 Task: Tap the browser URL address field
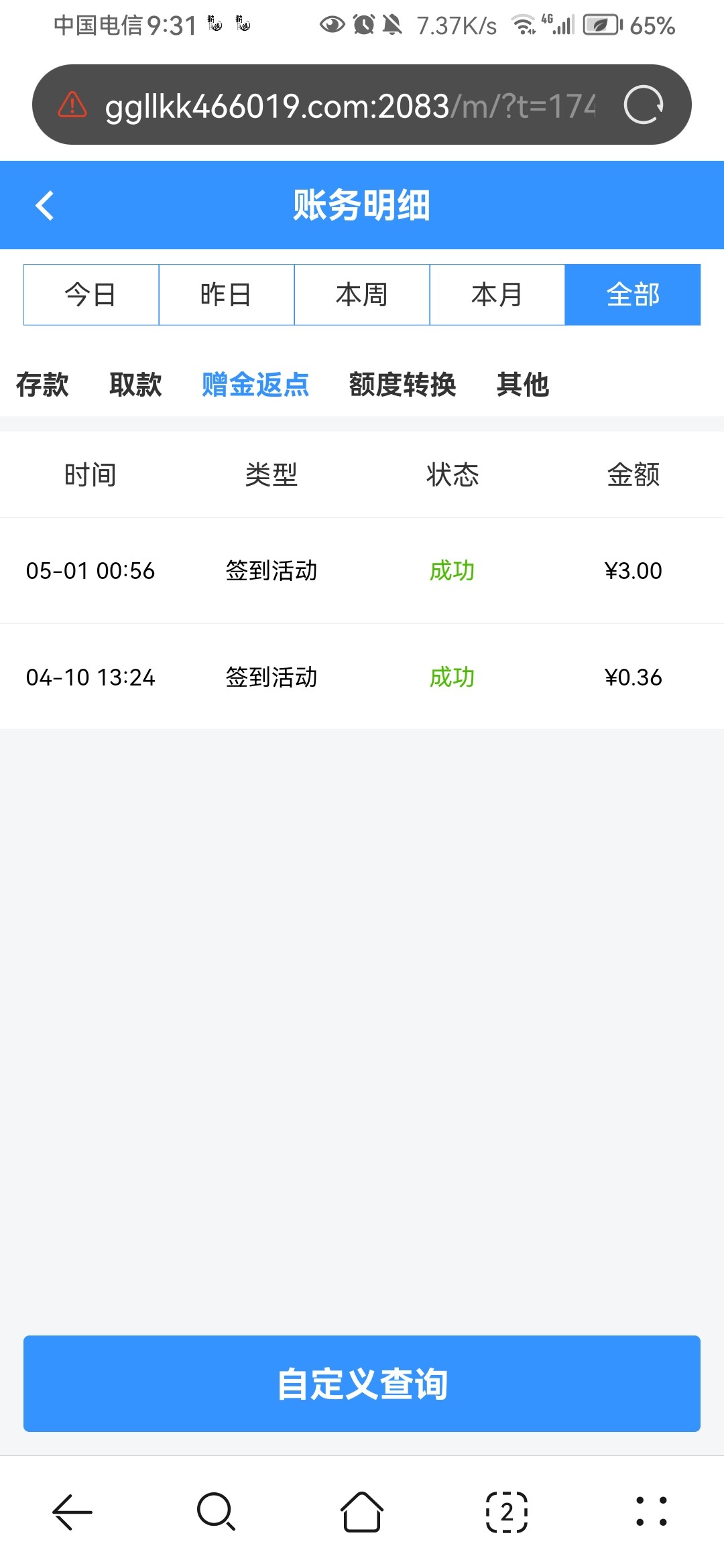click(349, 105)
